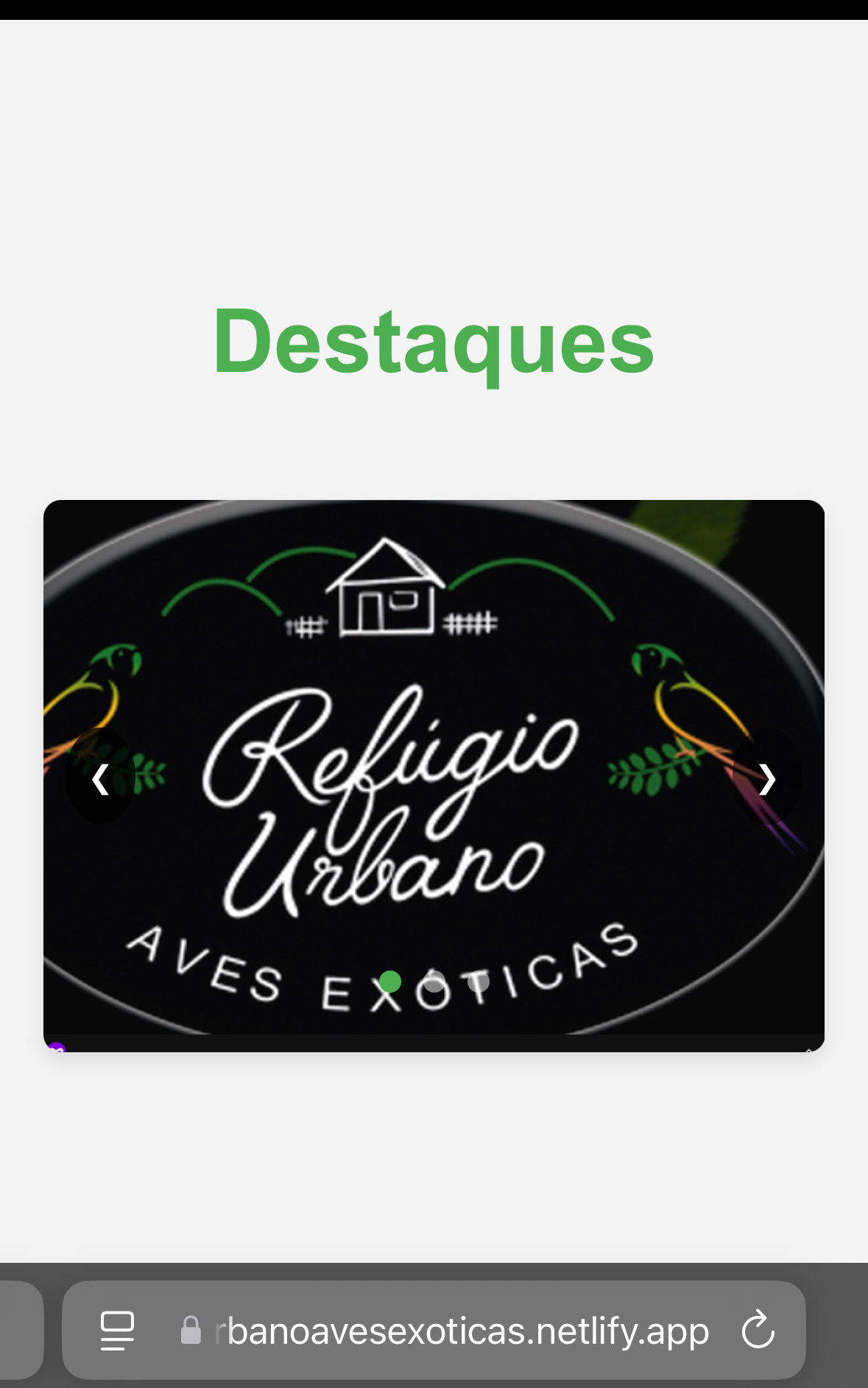This screenshot has width=868, height=1388.
Task: Open the Safari tab switcher
Action: [x=116, y=1331]
